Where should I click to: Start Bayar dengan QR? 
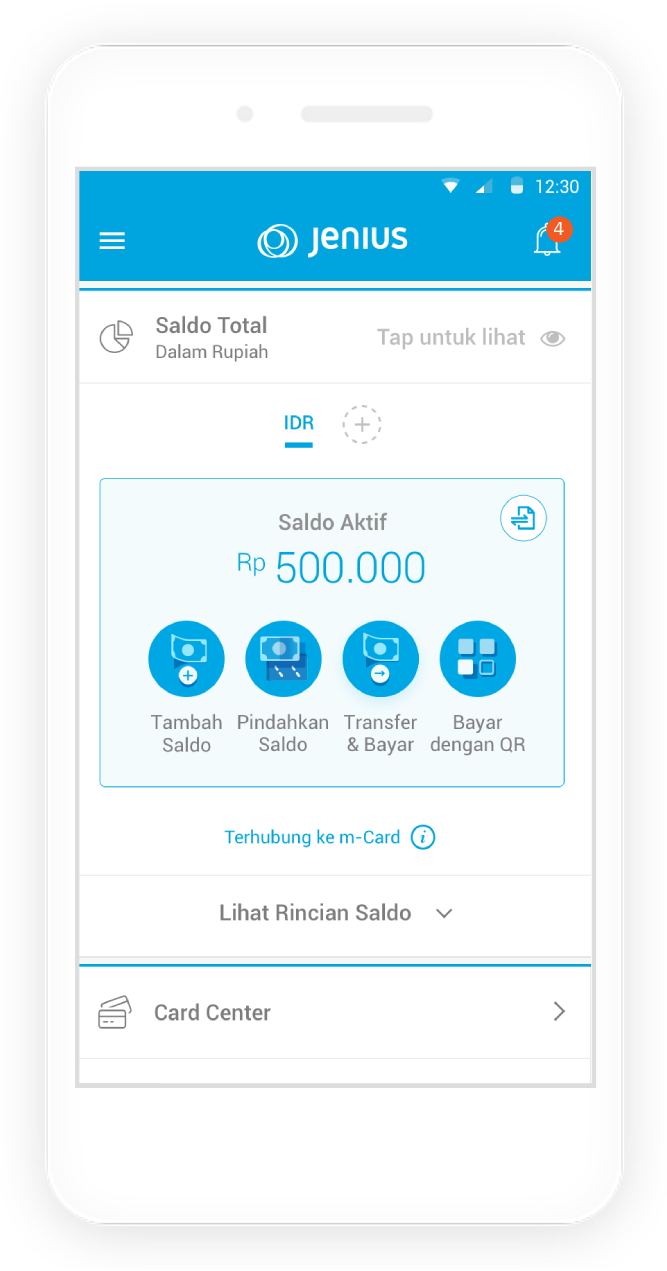478,688
